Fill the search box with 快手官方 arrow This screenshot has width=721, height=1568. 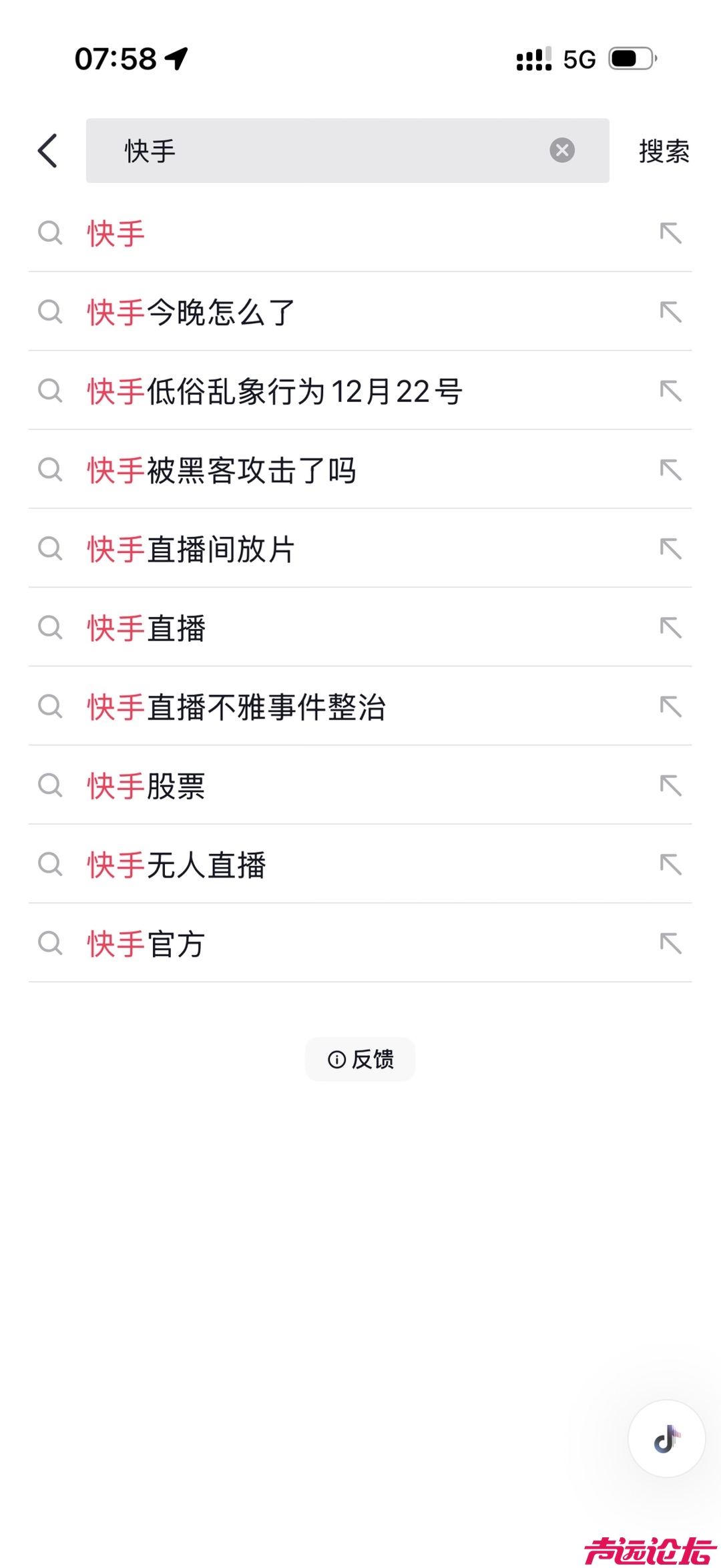[x=670, y=943]
